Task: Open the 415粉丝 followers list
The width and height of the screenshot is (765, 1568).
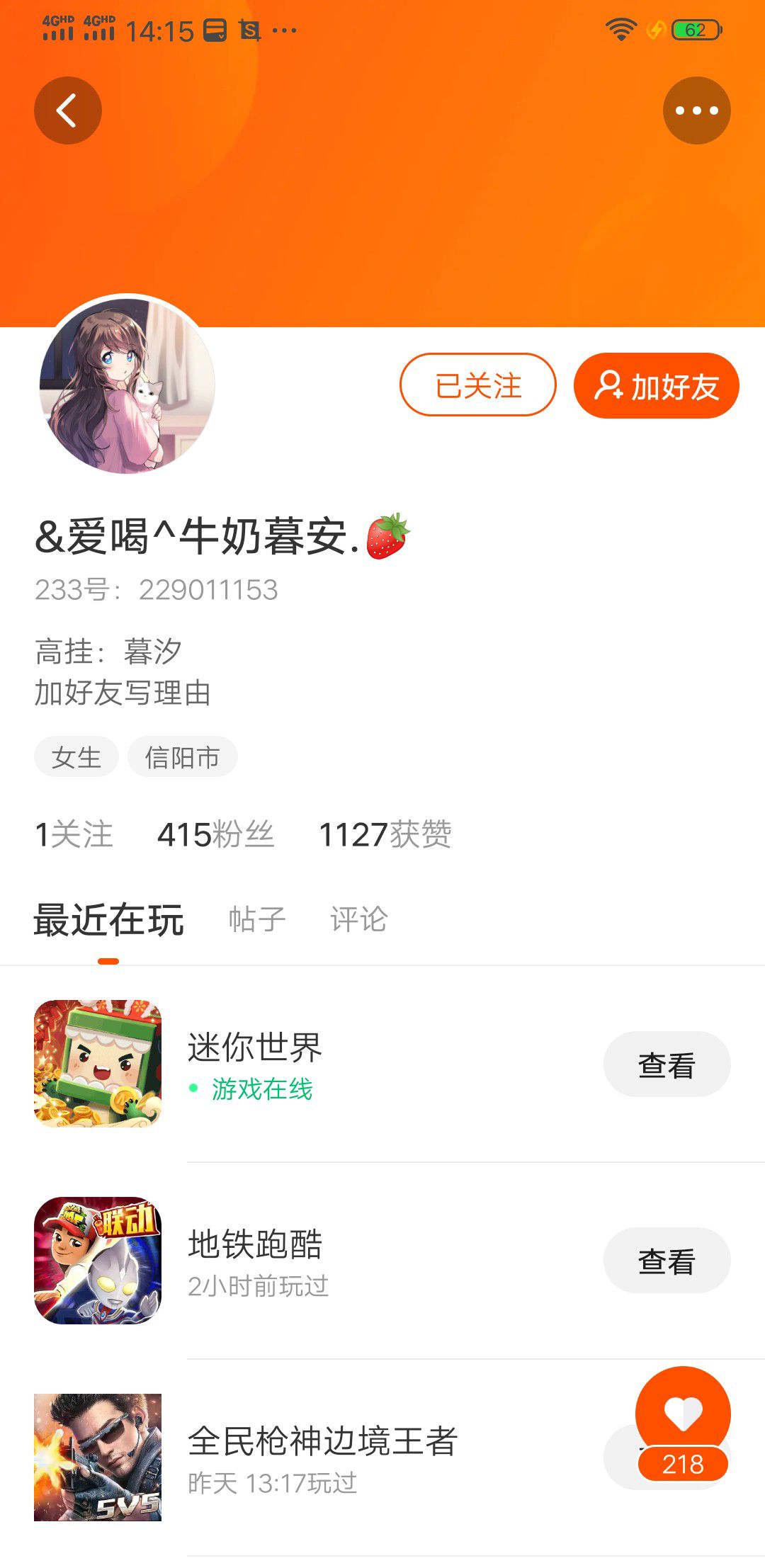Action: (215, 834)
